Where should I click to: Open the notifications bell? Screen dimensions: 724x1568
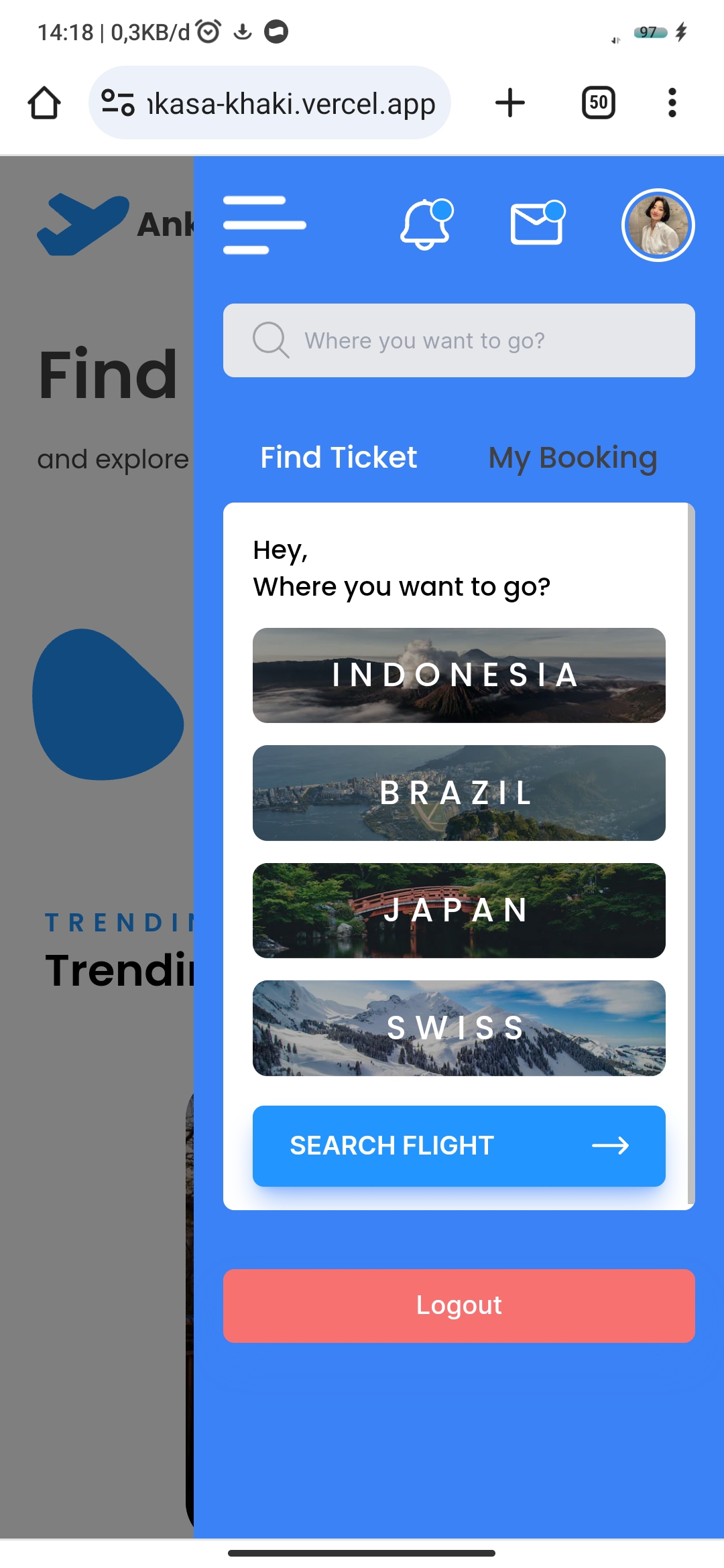[x=426, y=225]
